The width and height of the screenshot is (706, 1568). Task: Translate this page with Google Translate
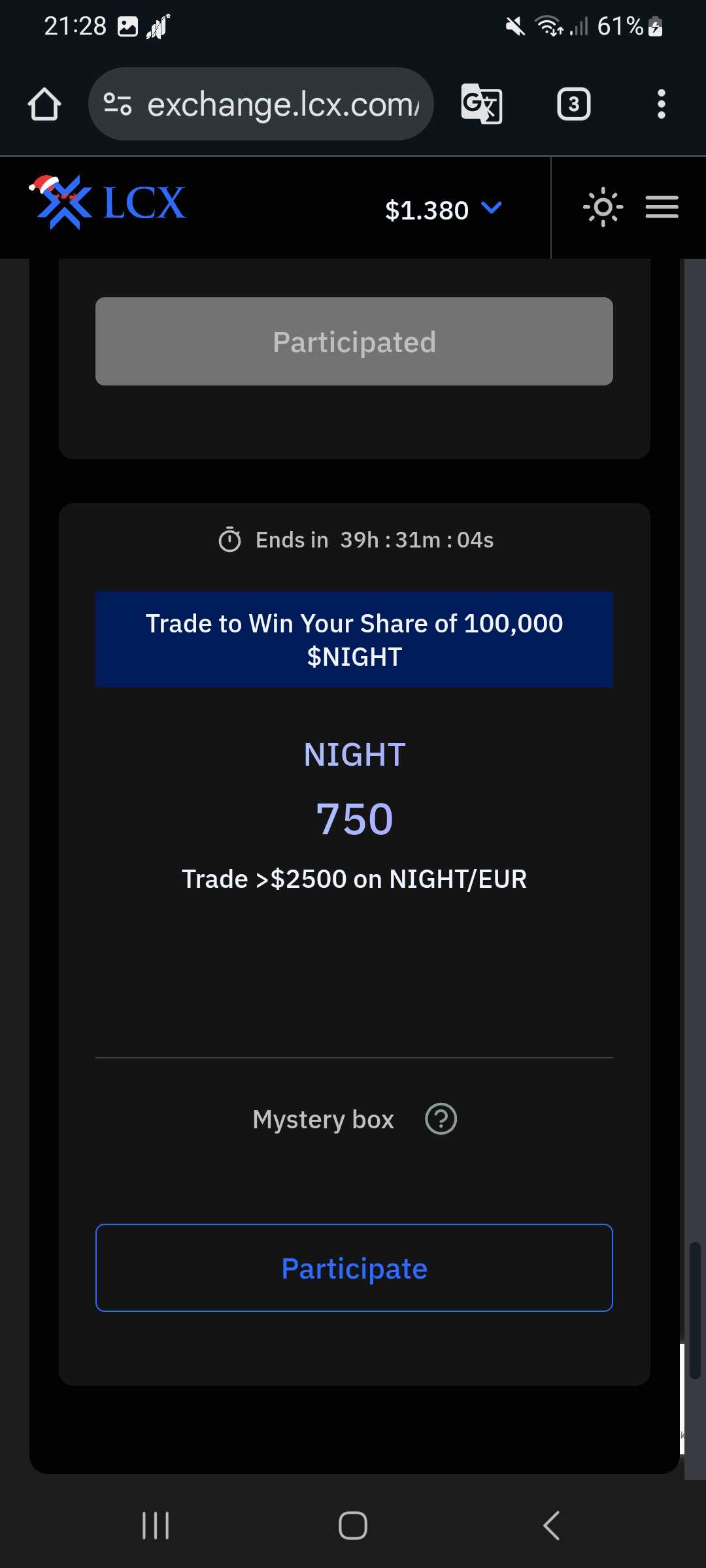tap(482, 105)
